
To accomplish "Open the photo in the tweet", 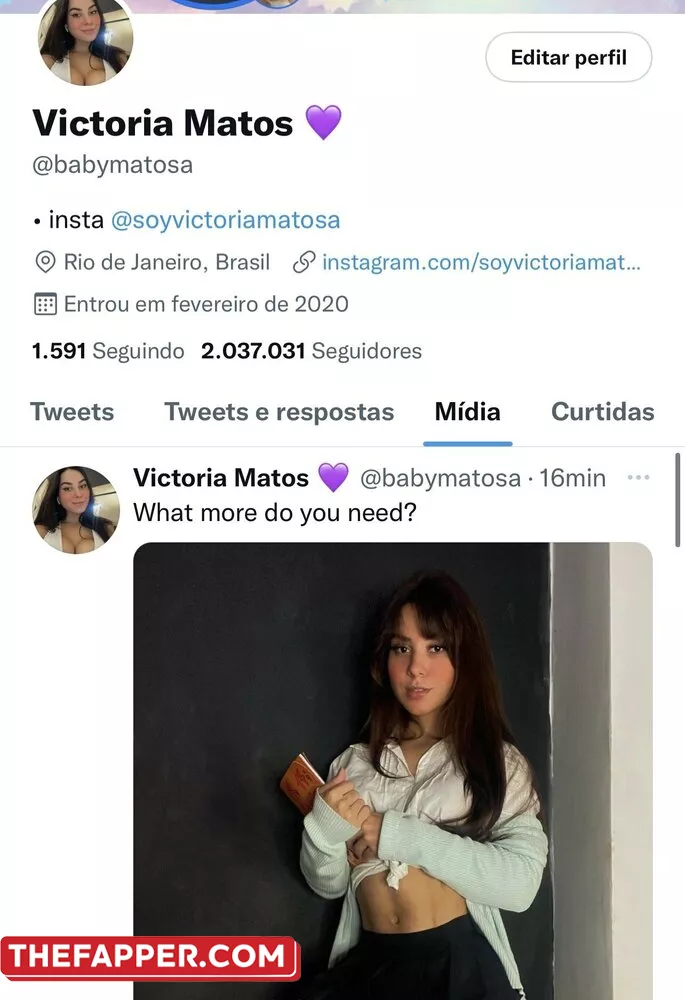I will click(x=392, y=770).
